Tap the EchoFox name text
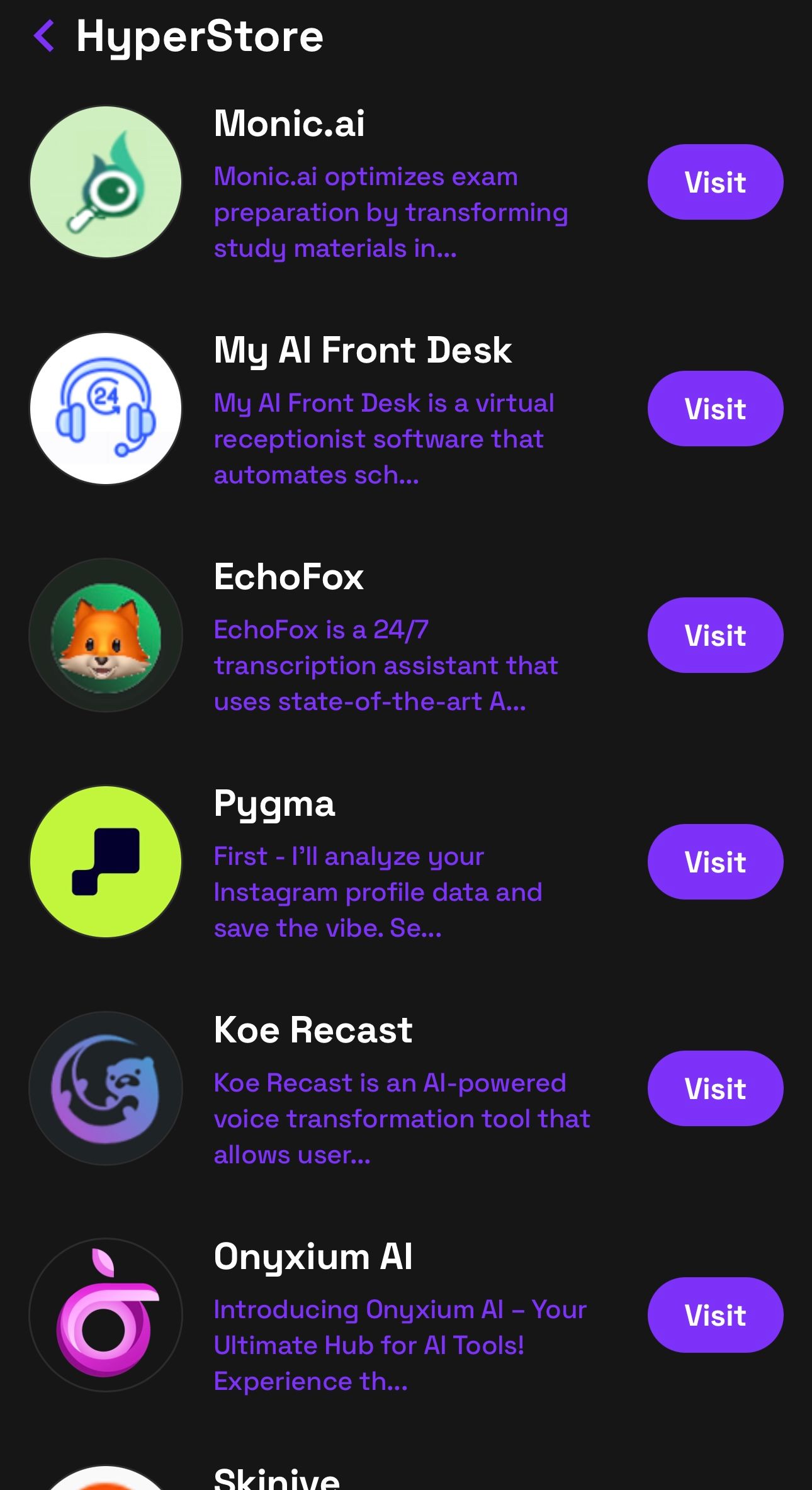 coord(288,577)
